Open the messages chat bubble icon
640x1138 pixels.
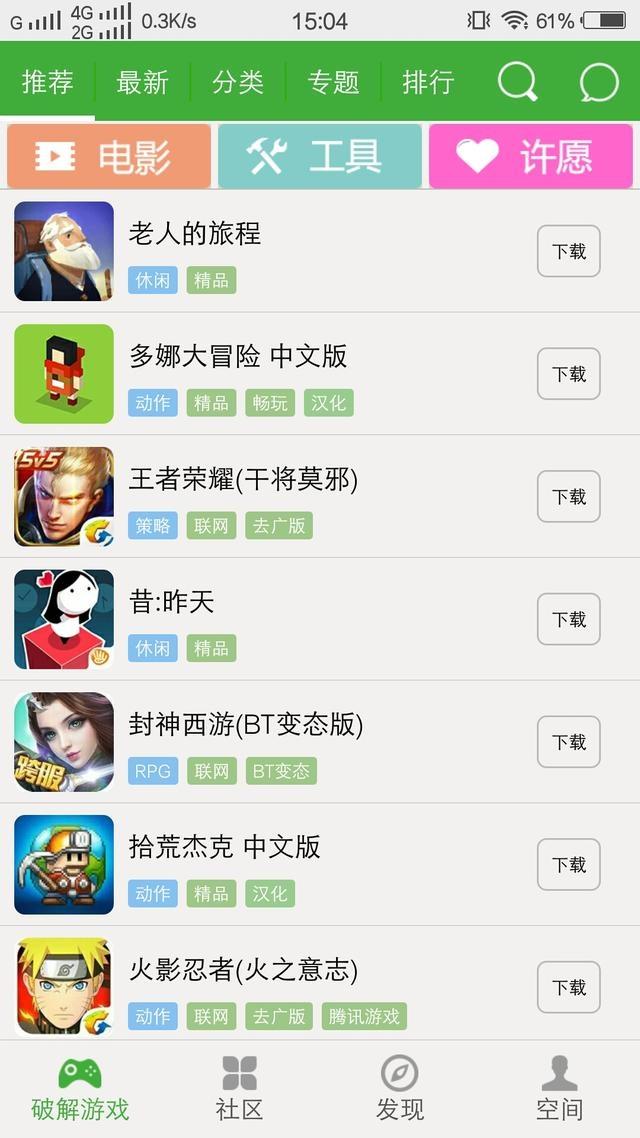click(598, 82)
